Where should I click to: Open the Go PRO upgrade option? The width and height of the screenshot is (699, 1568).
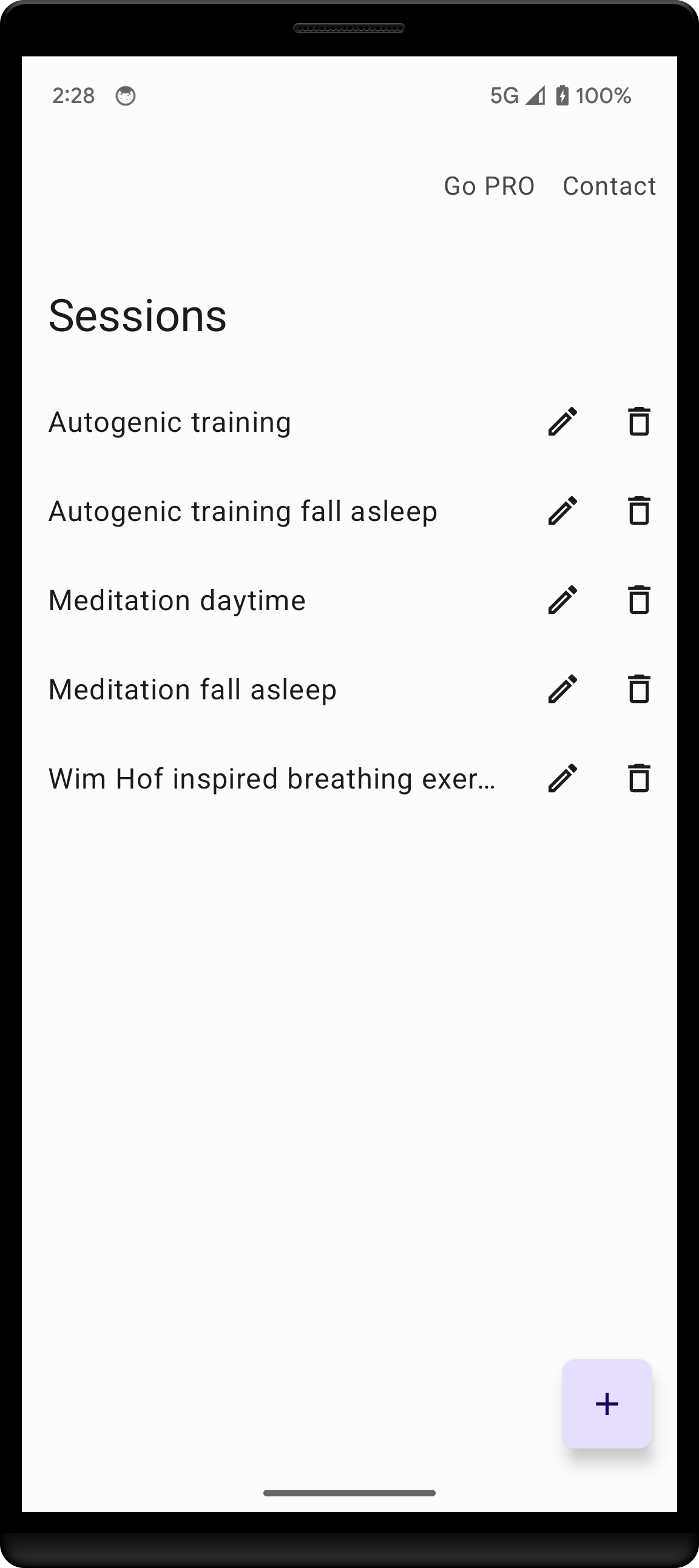pyautogui.click(x=489, y=186)
